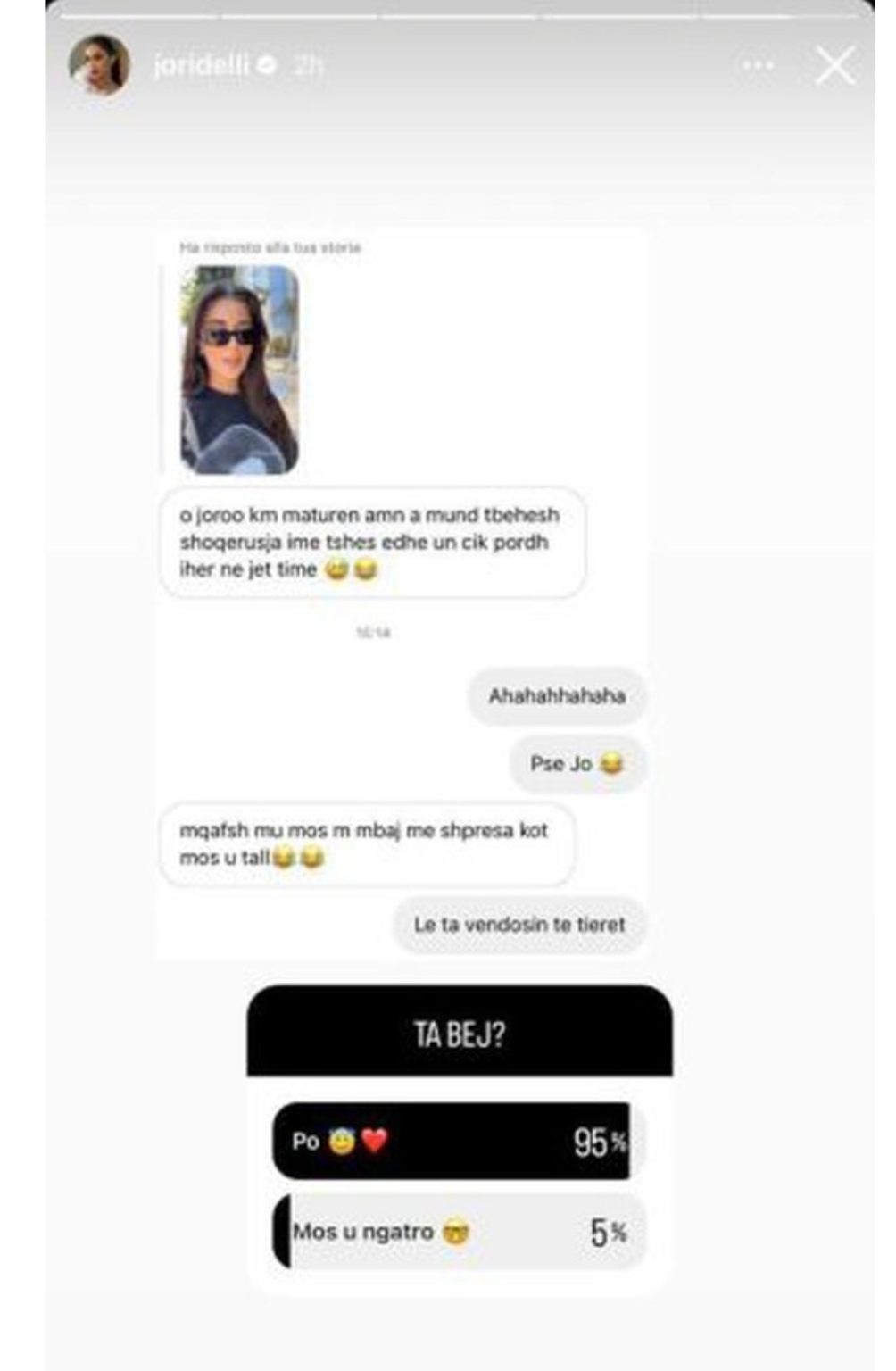The height and width of the screenshot is (1371, 896).
Task: Close the story viewer
Action: (834, 66)
